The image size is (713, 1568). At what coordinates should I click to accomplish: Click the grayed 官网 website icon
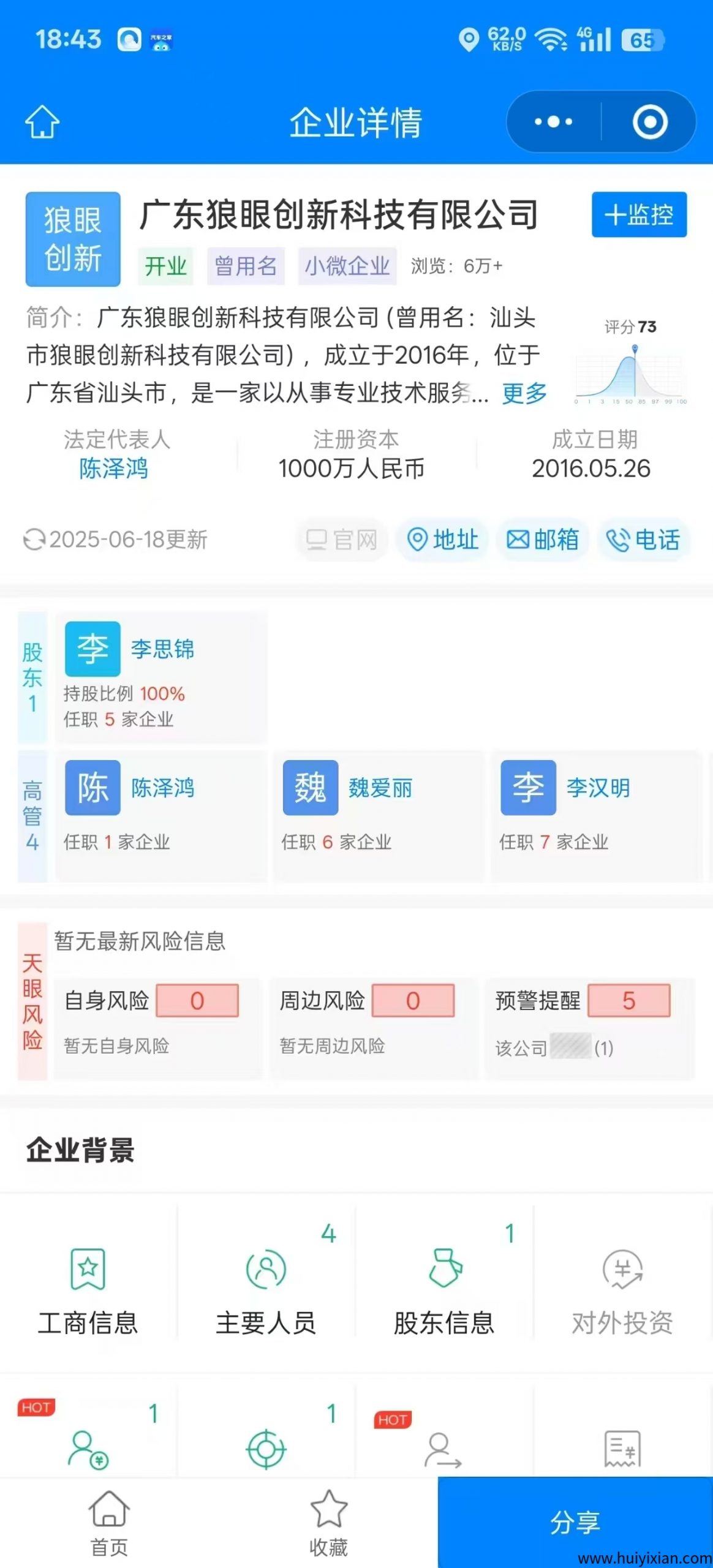click(341, 540)
